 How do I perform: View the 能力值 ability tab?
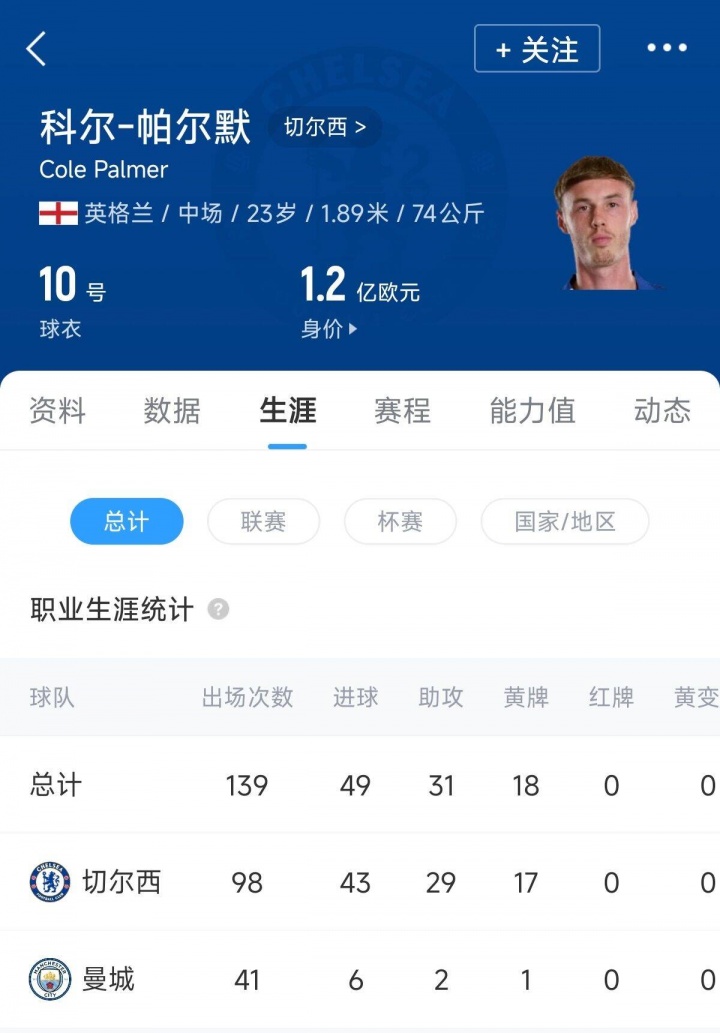pos(532,410)
